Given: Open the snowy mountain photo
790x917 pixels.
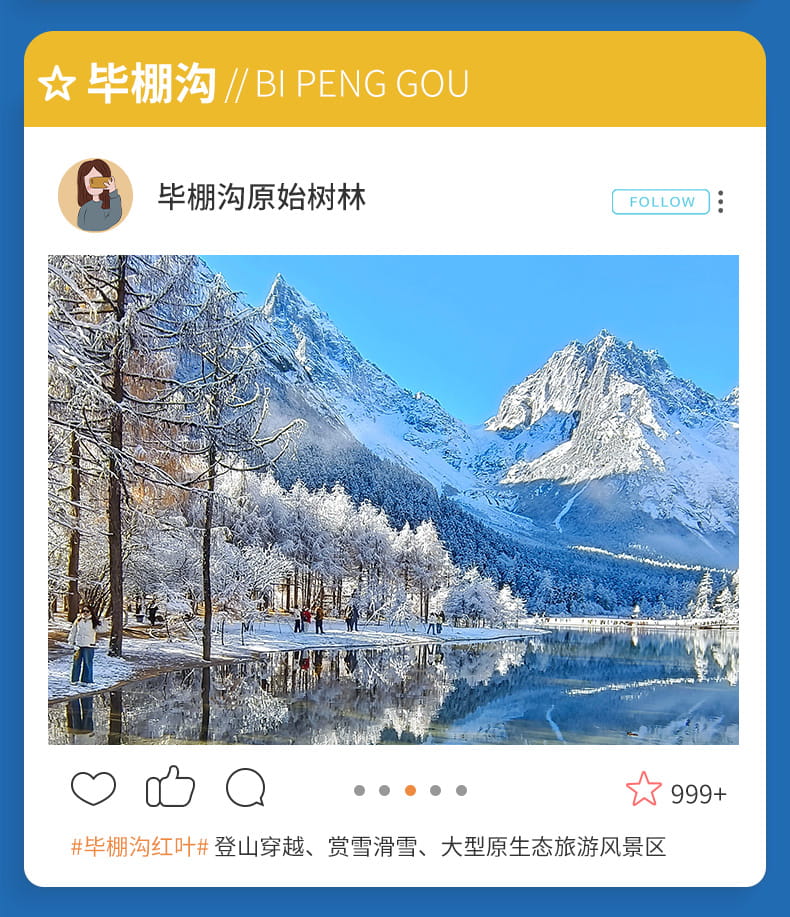Looking at the screenshot, I should click(x=395, y=497).
